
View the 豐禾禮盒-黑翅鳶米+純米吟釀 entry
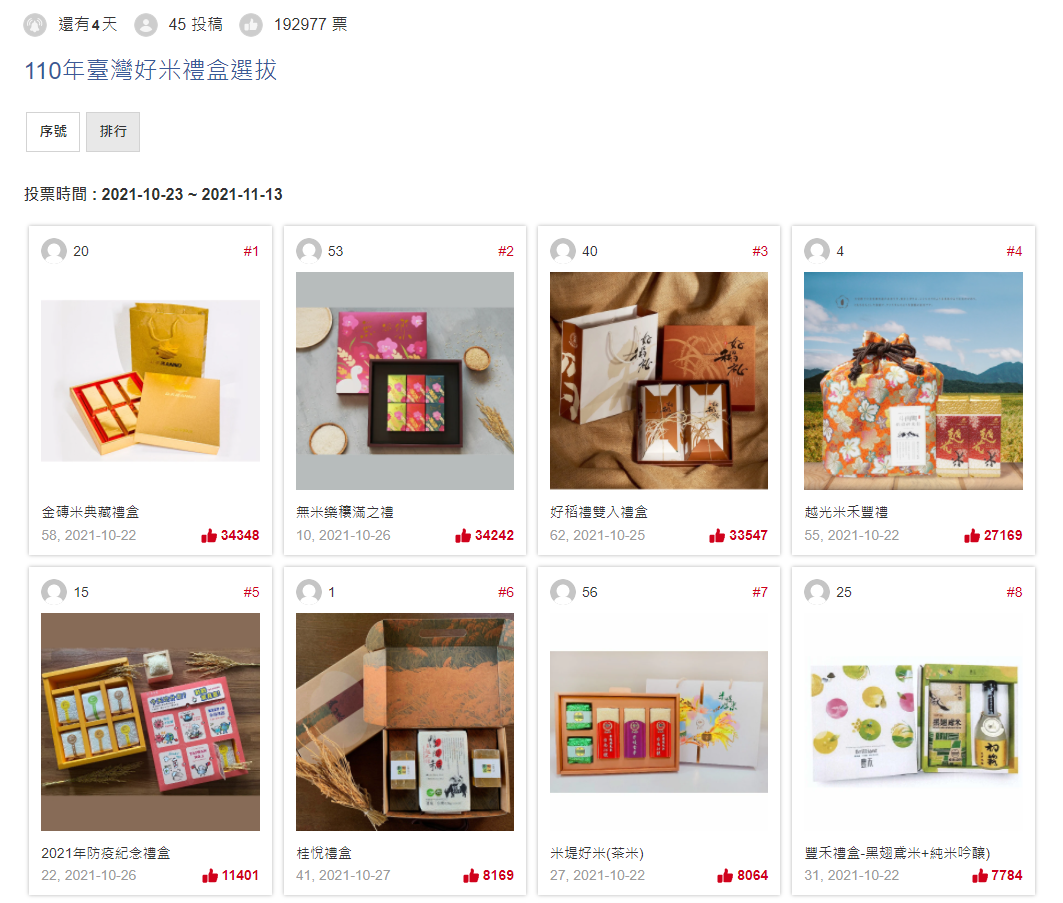coord(897,854)
